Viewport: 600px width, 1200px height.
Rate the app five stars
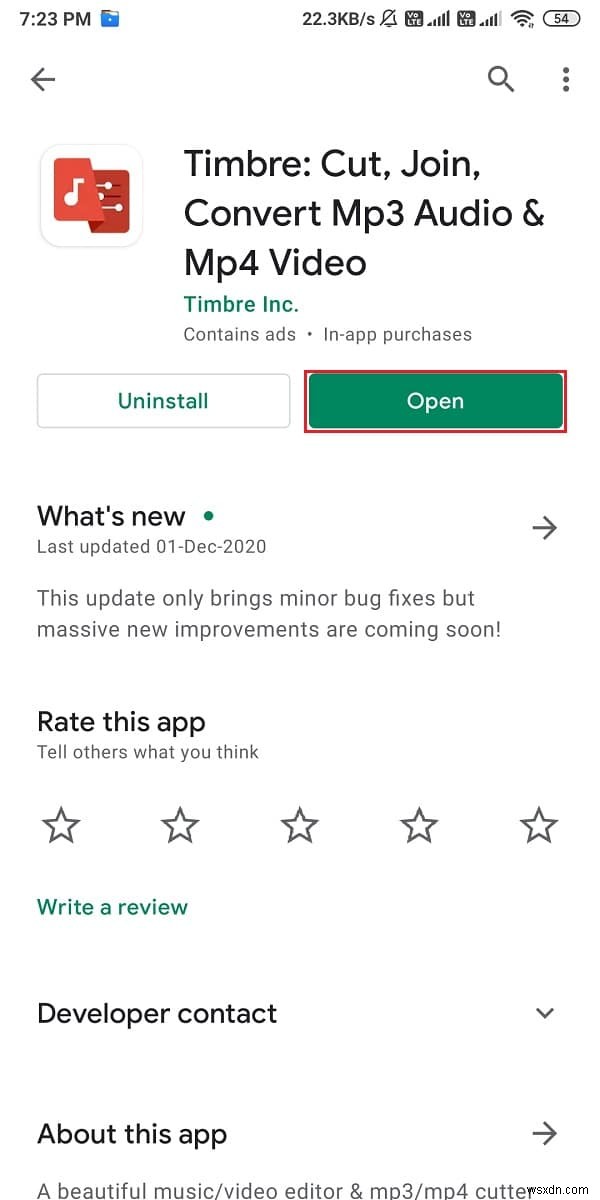click(x=538, y=826)
